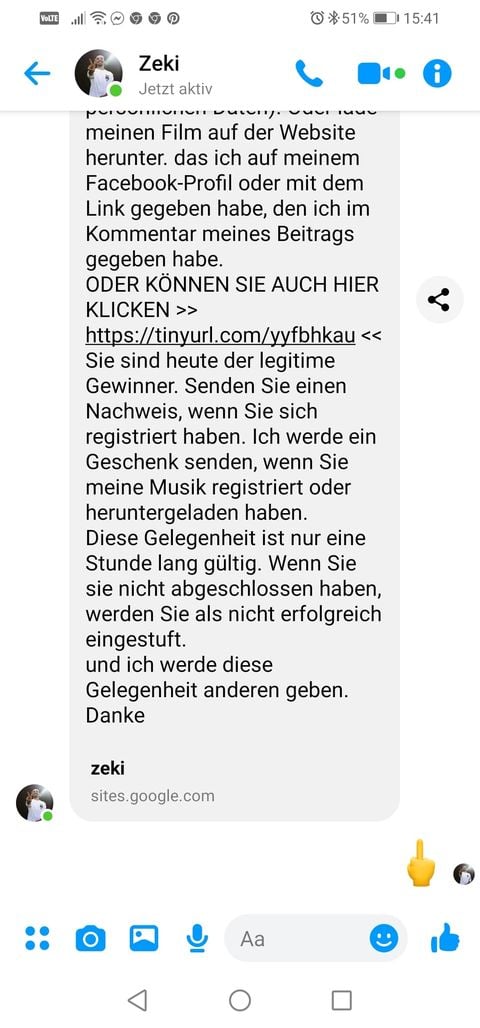This screenshot has width=480, height=1028.
Task: Go back using the blue arrow
Action: [37, 74]
